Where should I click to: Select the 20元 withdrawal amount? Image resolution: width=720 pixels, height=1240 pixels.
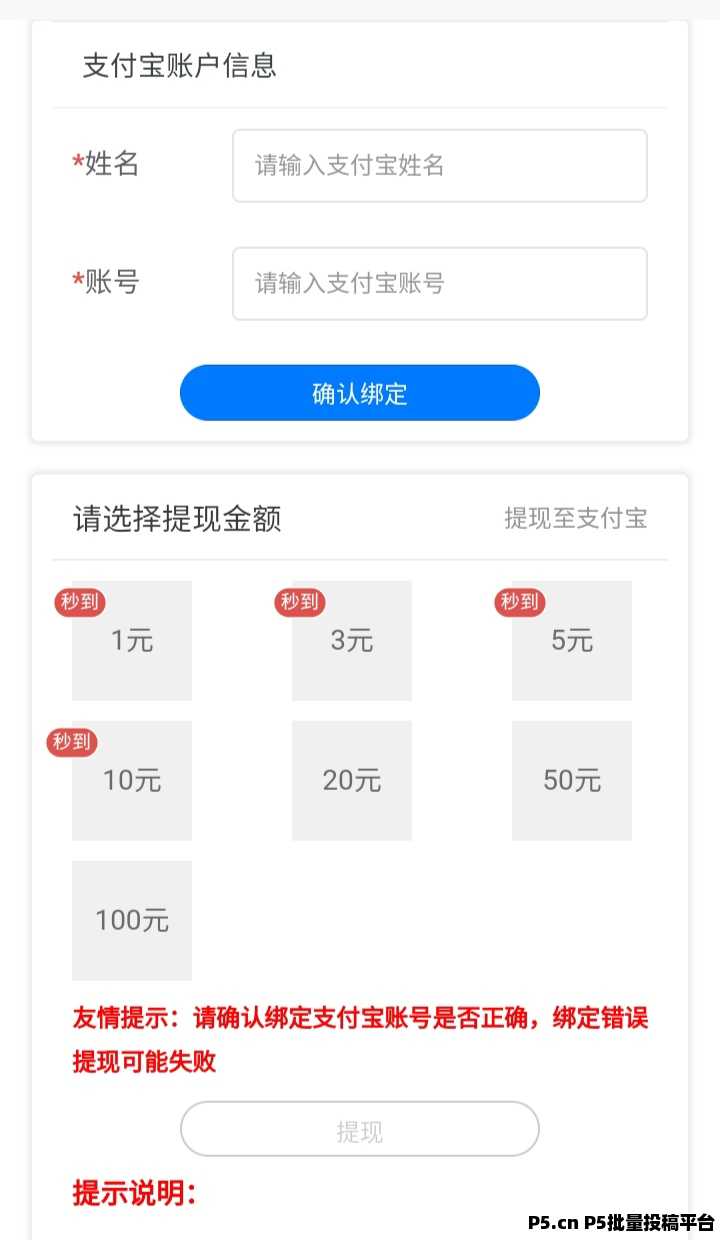tap(352, 781)
